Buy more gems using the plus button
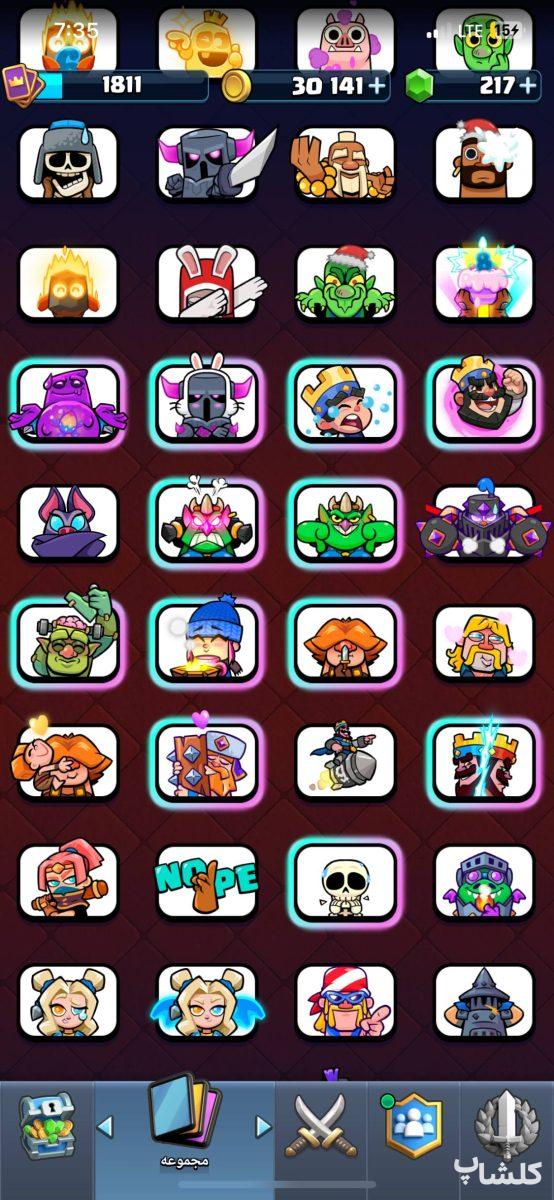This screenshot has height=1200, width=554. click(529, 85)
